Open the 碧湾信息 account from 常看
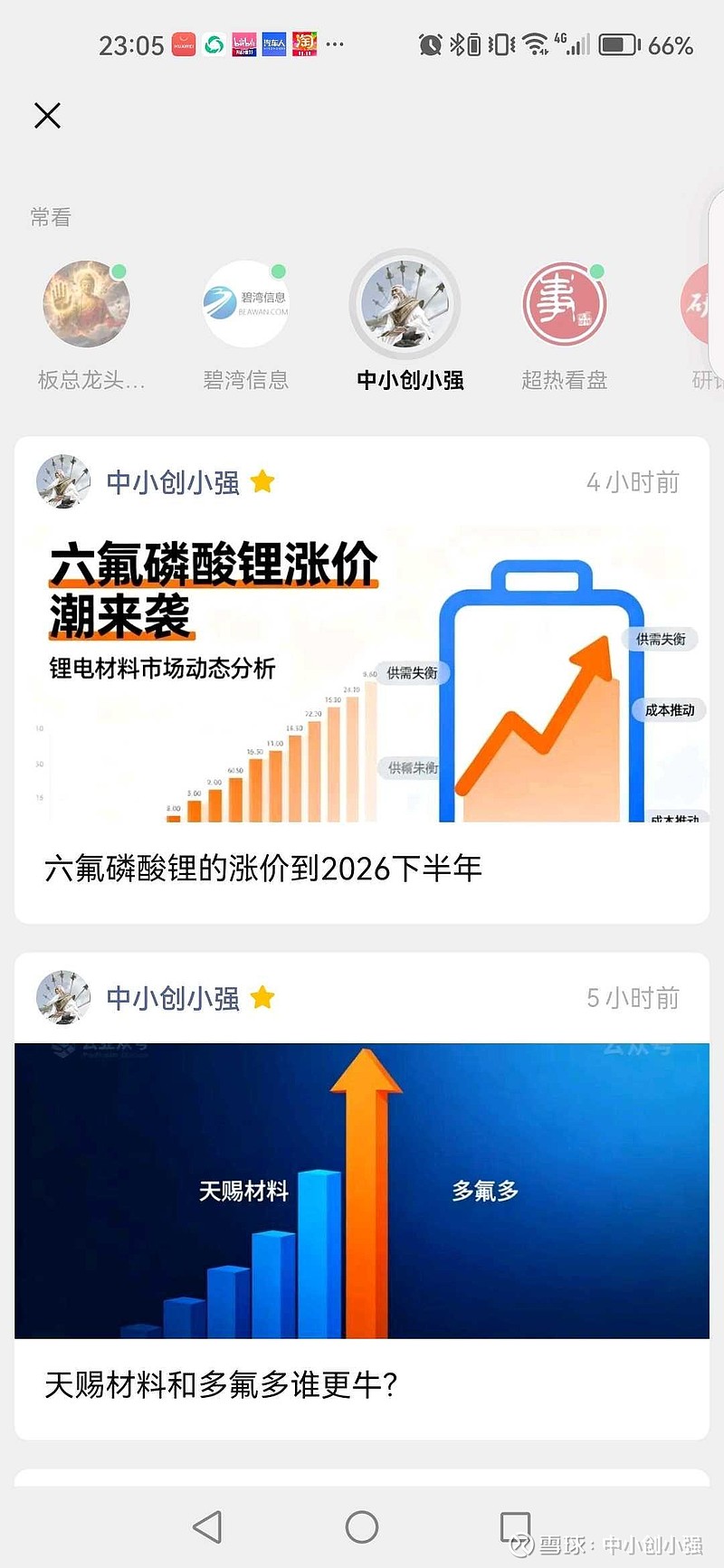The image size is (724, 1568). [246, 304]
